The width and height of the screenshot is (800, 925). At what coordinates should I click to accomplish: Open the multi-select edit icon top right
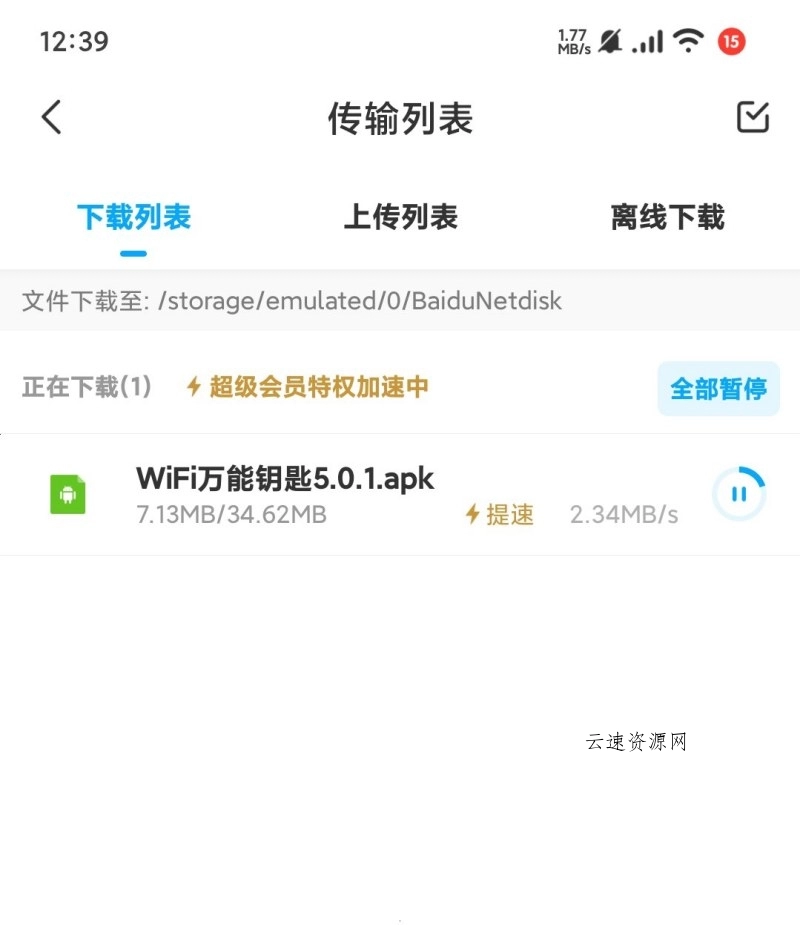click(x=753, y=117)
